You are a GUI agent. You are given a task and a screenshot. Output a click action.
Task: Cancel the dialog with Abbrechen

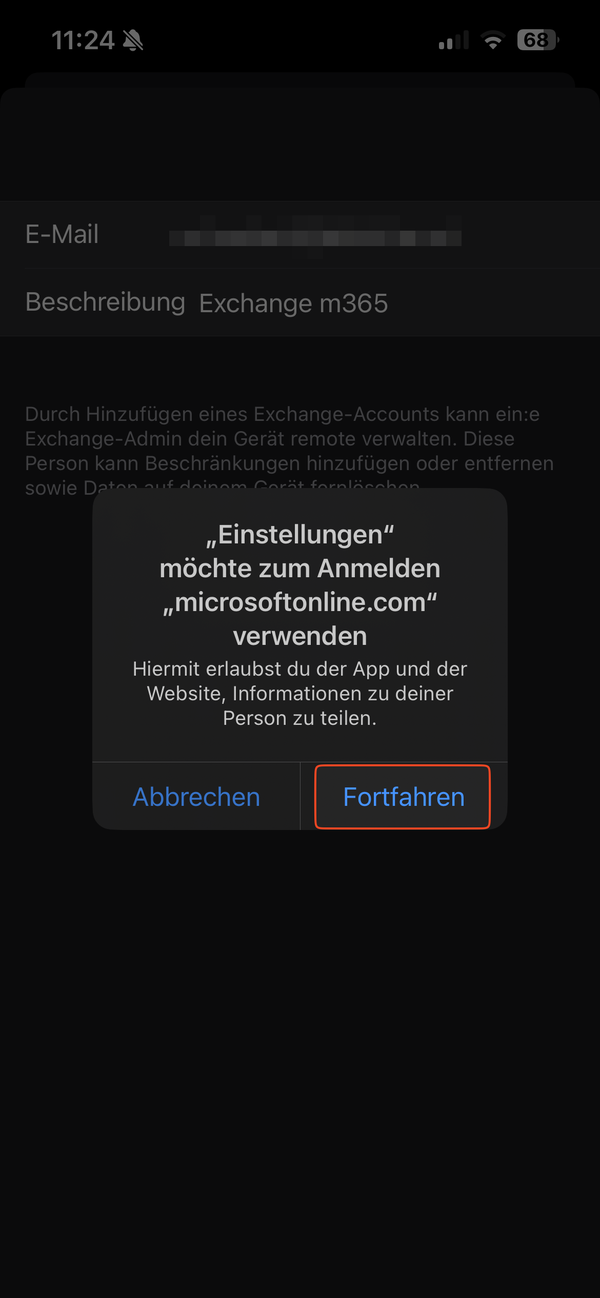(196, 797)
